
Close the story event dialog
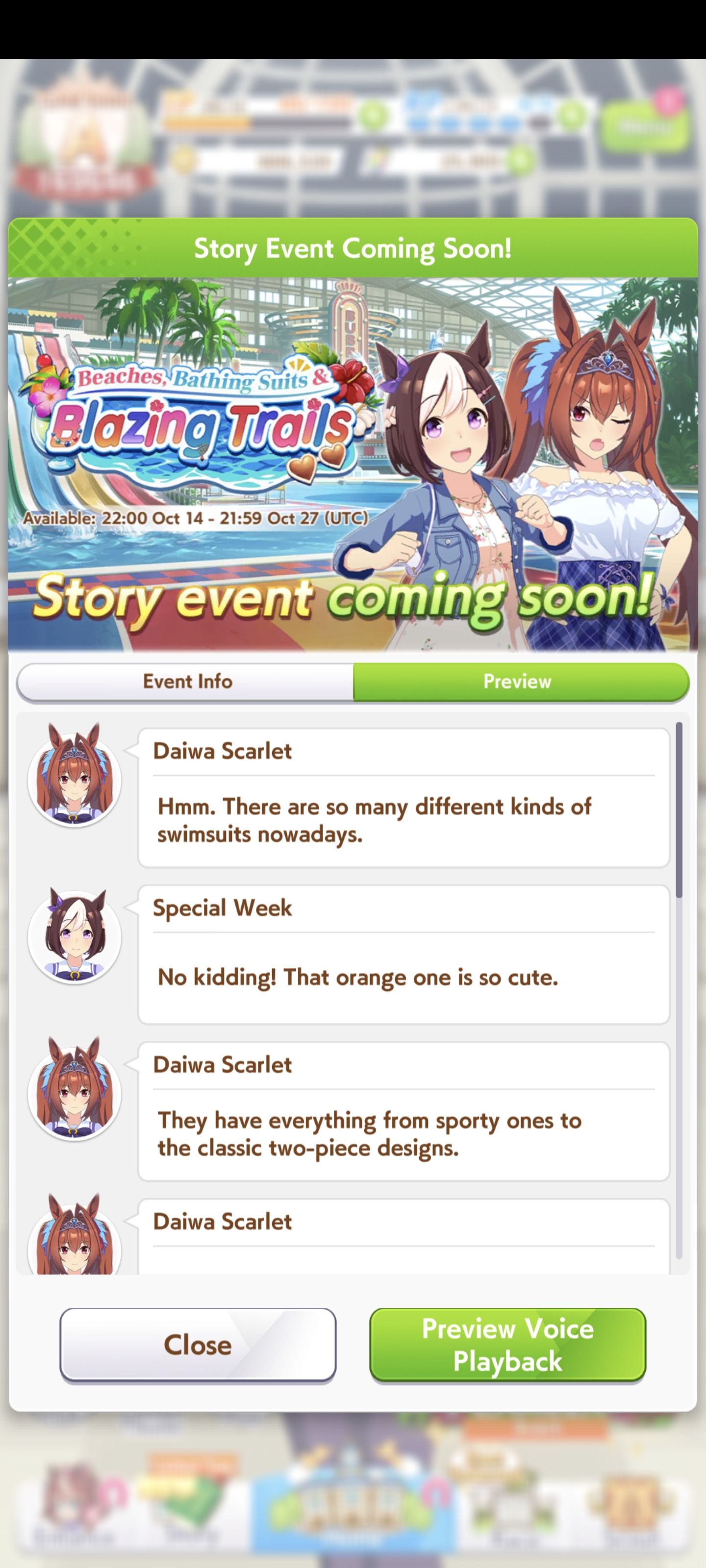point(198,1345)
